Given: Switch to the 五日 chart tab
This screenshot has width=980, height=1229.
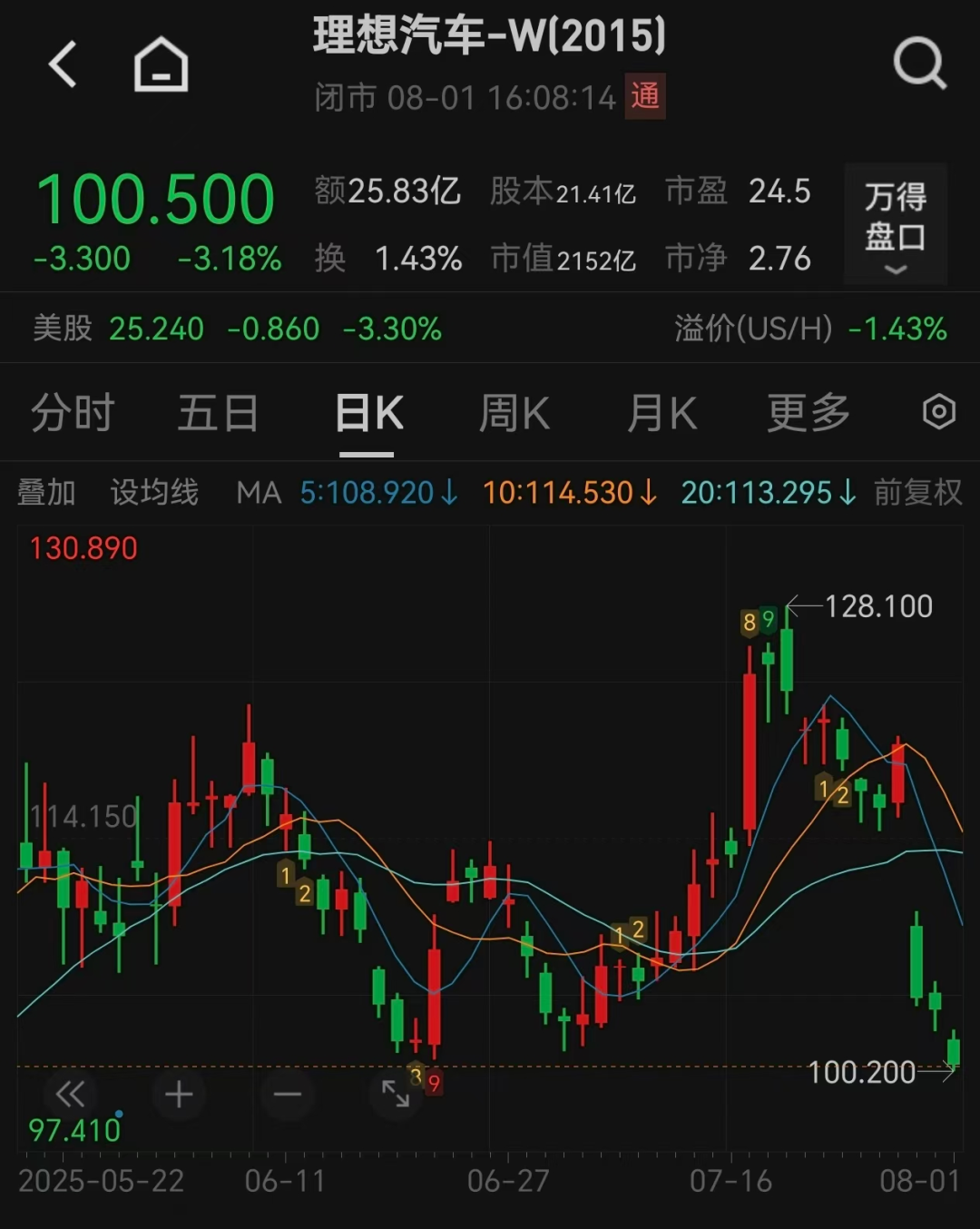Looking at the screenshot, I should tap(218, 414).
